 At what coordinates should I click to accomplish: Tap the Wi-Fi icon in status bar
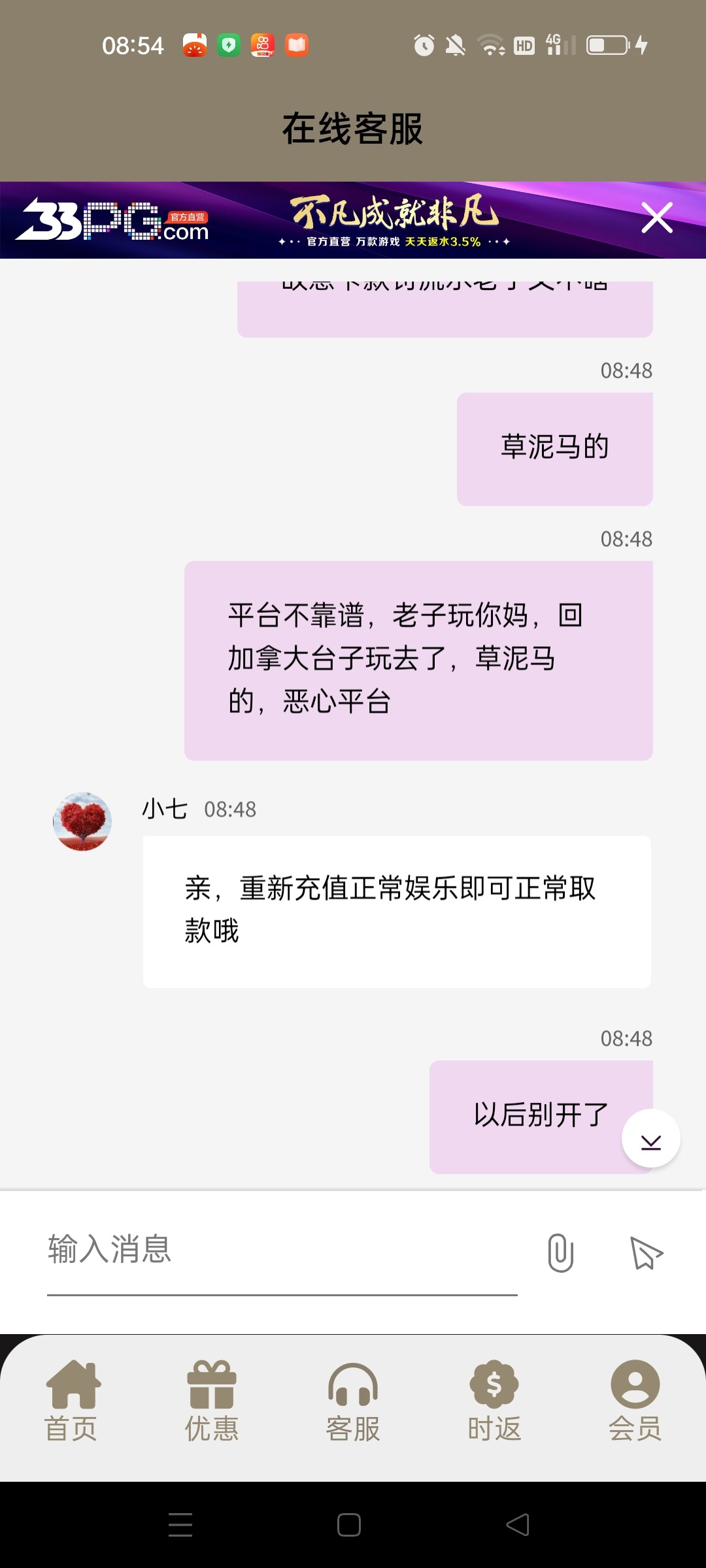coord(489,44)
